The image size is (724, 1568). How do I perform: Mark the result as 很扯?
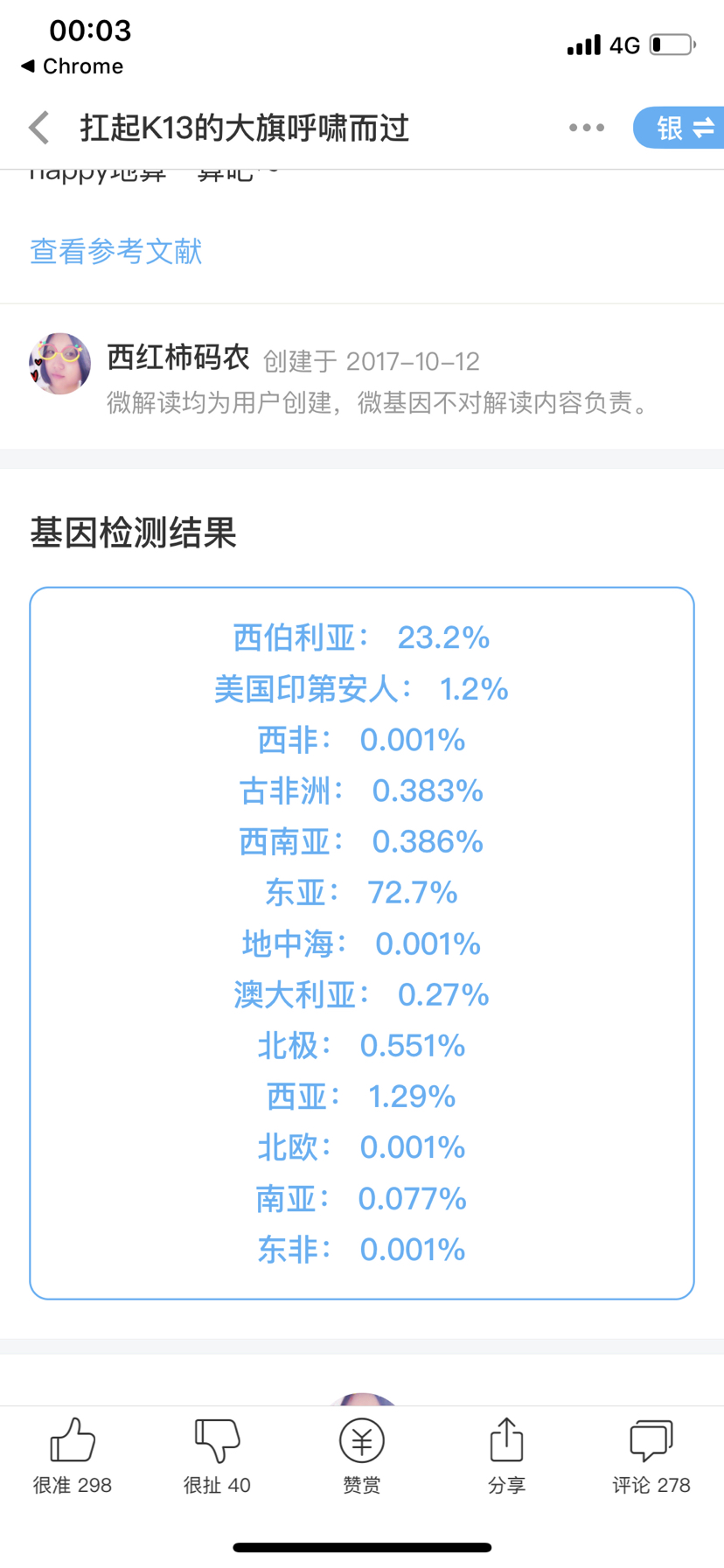(217, 1456)
